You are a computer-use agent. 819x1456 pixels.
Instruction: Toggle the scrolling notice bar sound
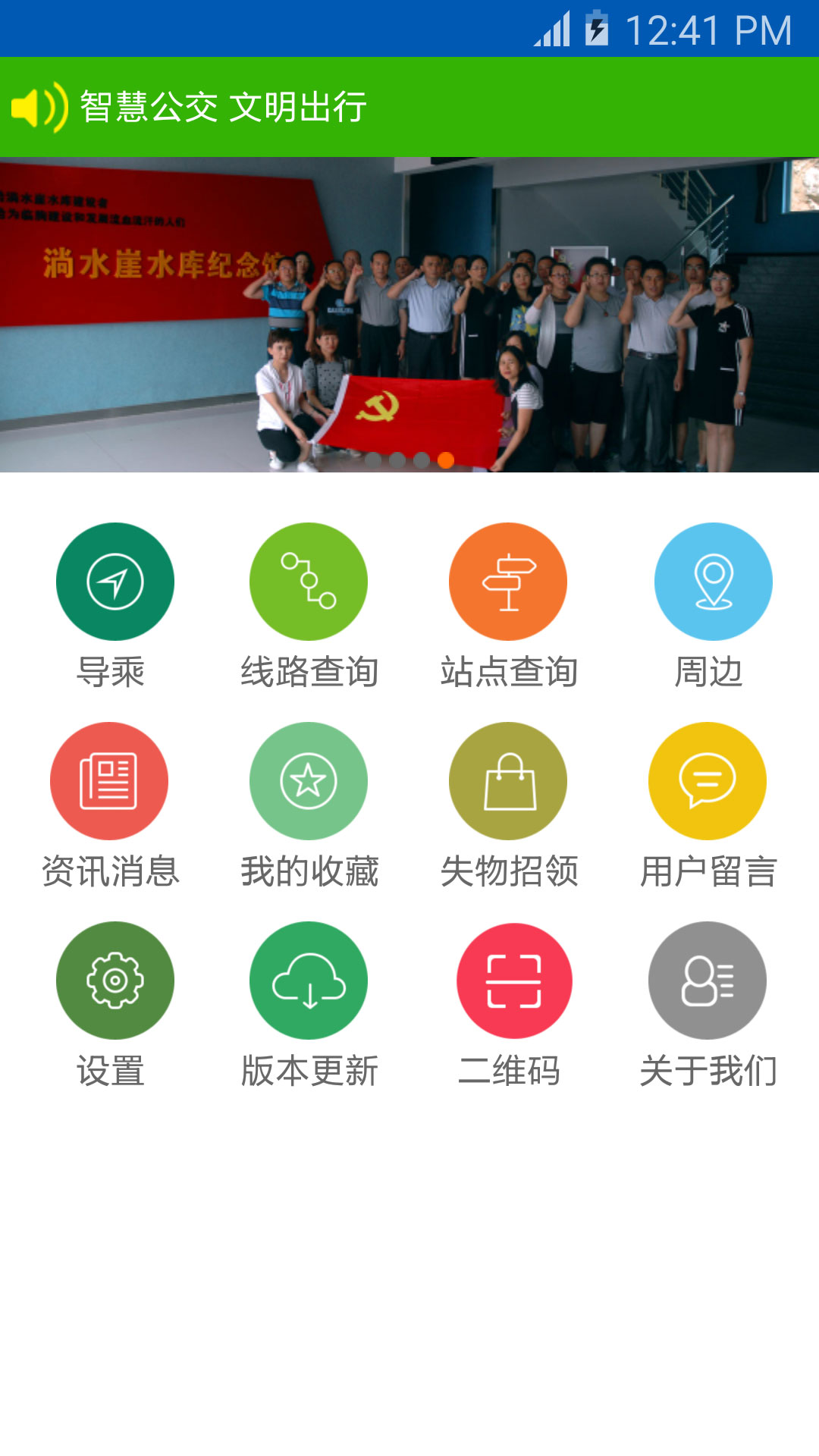tap(39, 106)
